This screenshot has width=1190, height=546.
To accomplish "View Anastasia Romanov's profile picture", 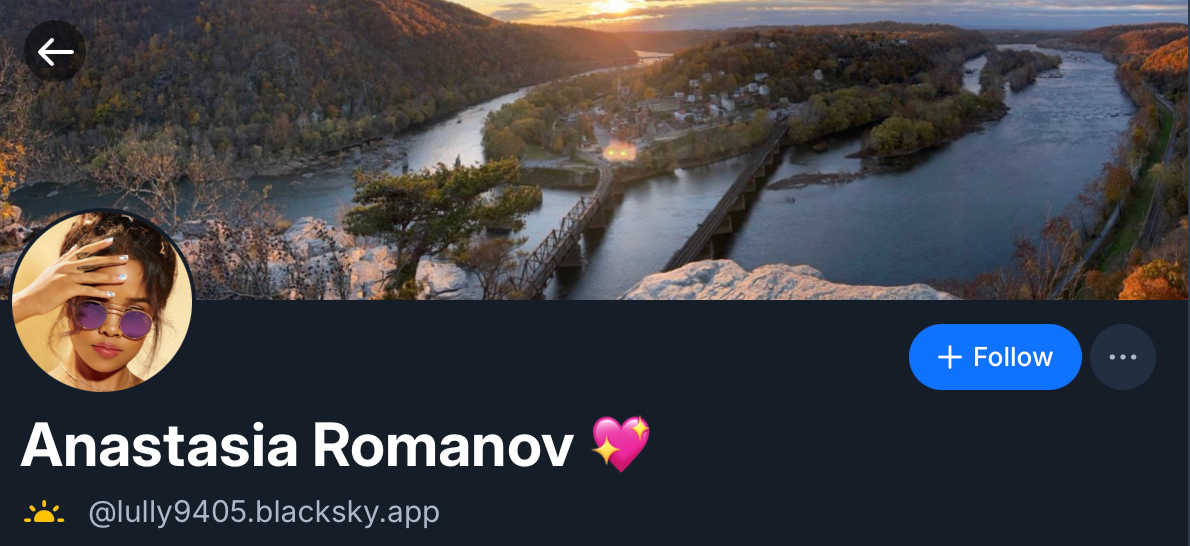I will pos(101,301).
